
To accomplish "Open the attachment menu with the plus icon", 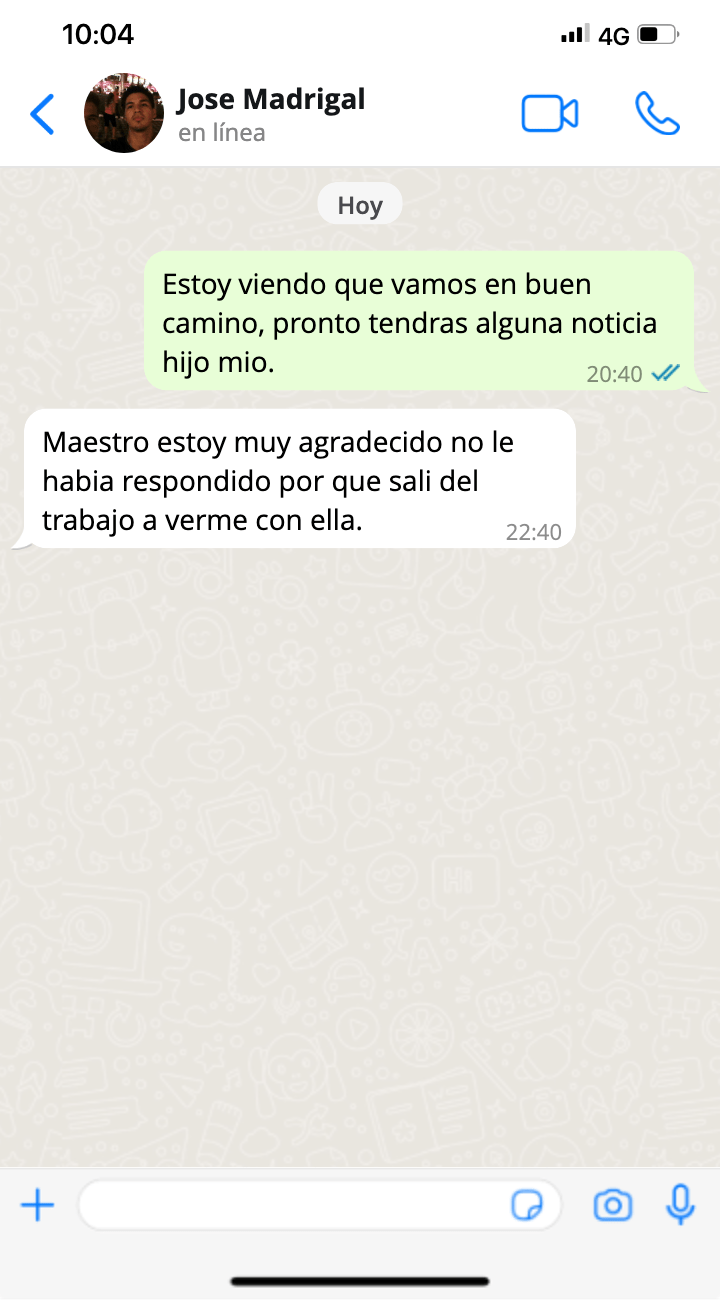I will click(38, 1205).
